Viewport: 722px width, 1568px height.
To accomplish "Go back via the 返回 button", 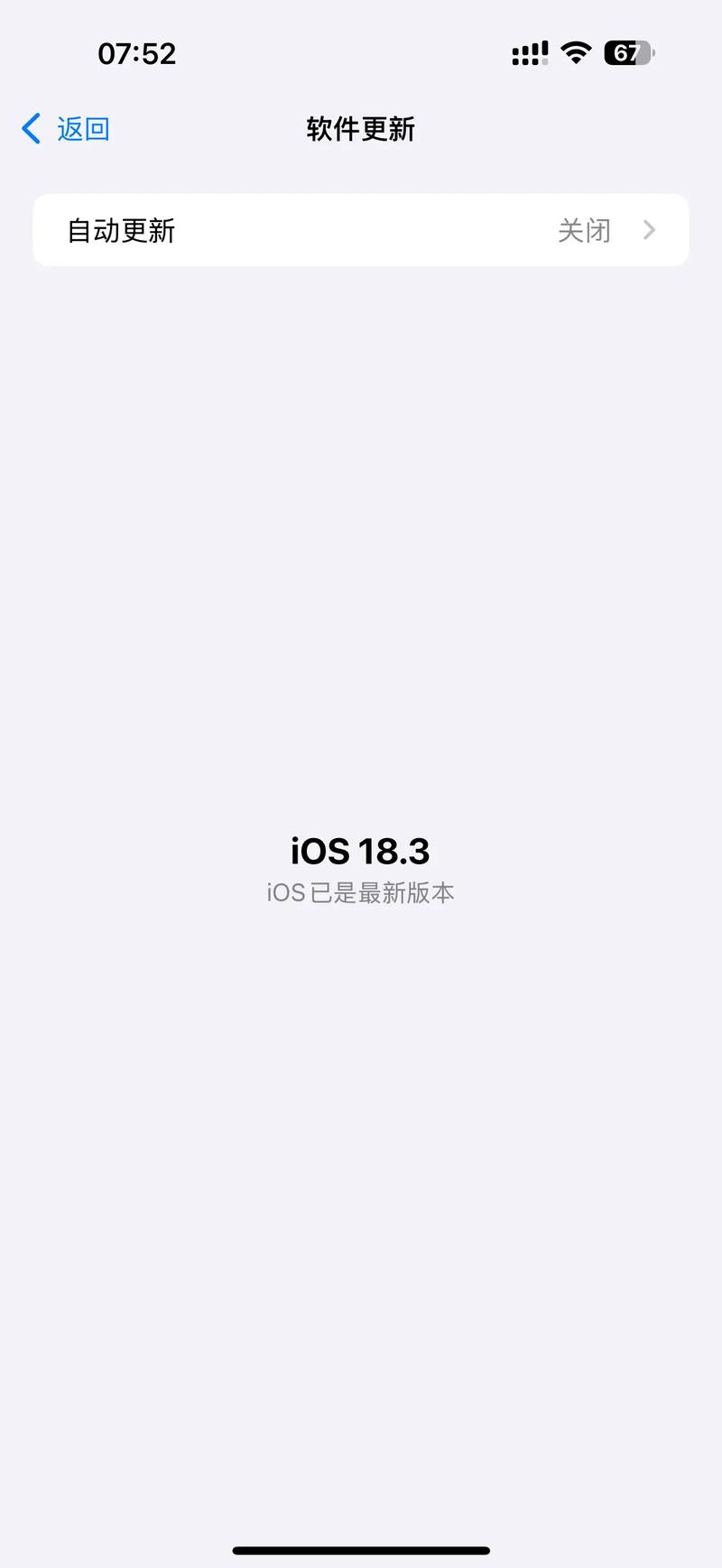I will 66,129.
